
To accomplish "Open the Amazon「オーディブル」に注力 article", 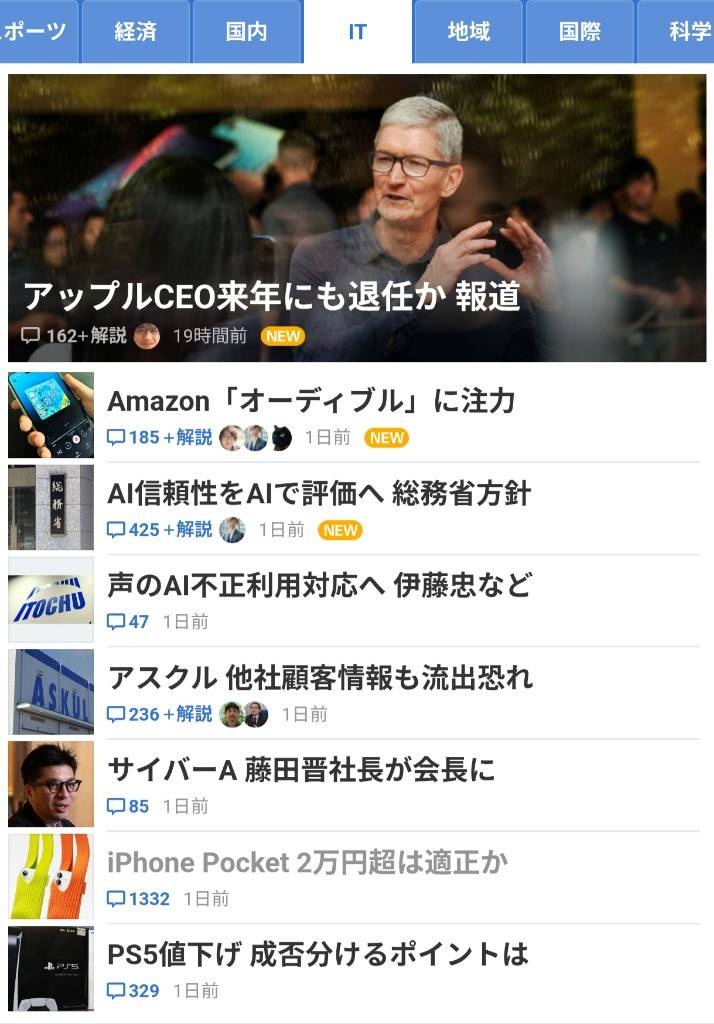I will click(311, 401).
